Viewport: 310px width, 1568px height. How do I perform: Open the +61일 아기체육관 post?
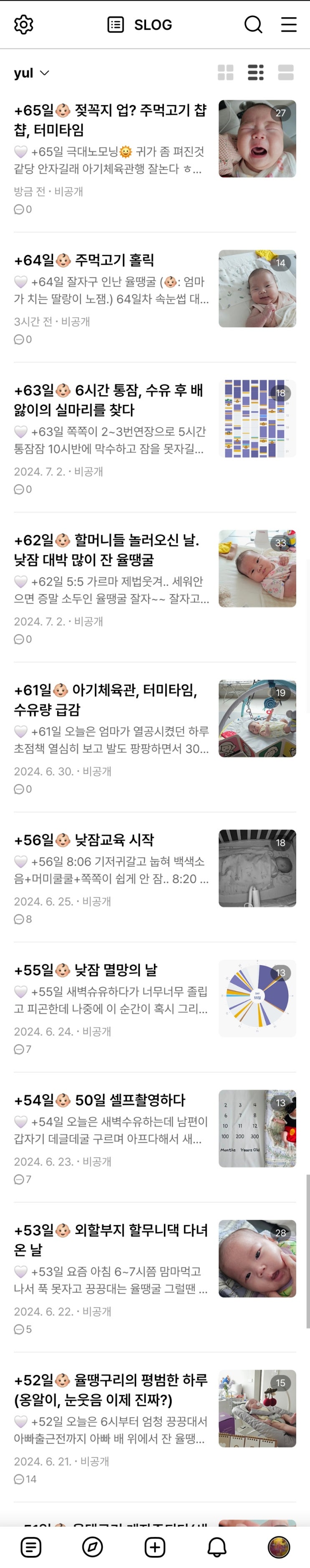click(x=155, y=736)
